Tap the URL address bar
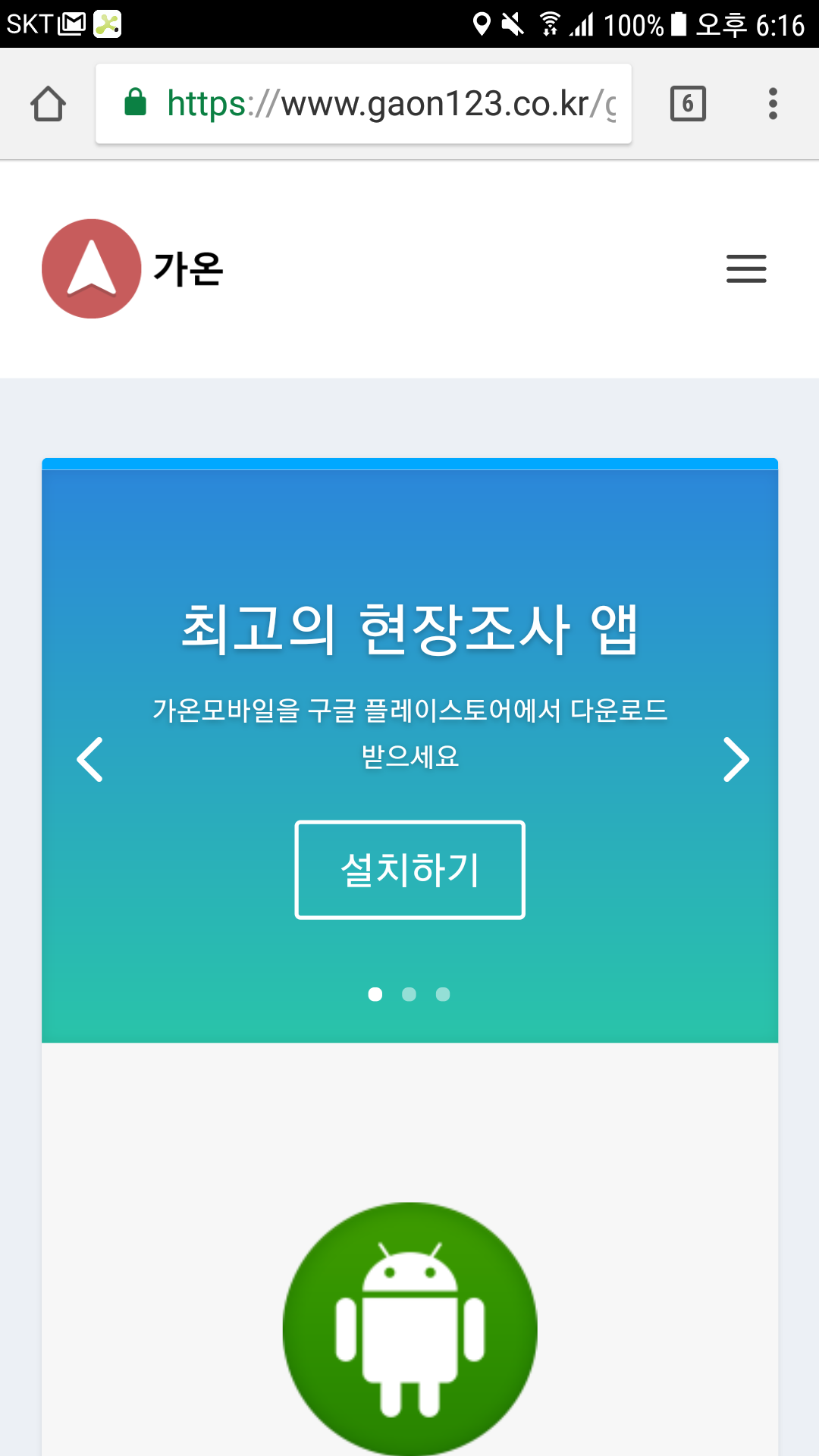Image resolution: width=819 pixels, height=1456 pixels. pos(363,104)
